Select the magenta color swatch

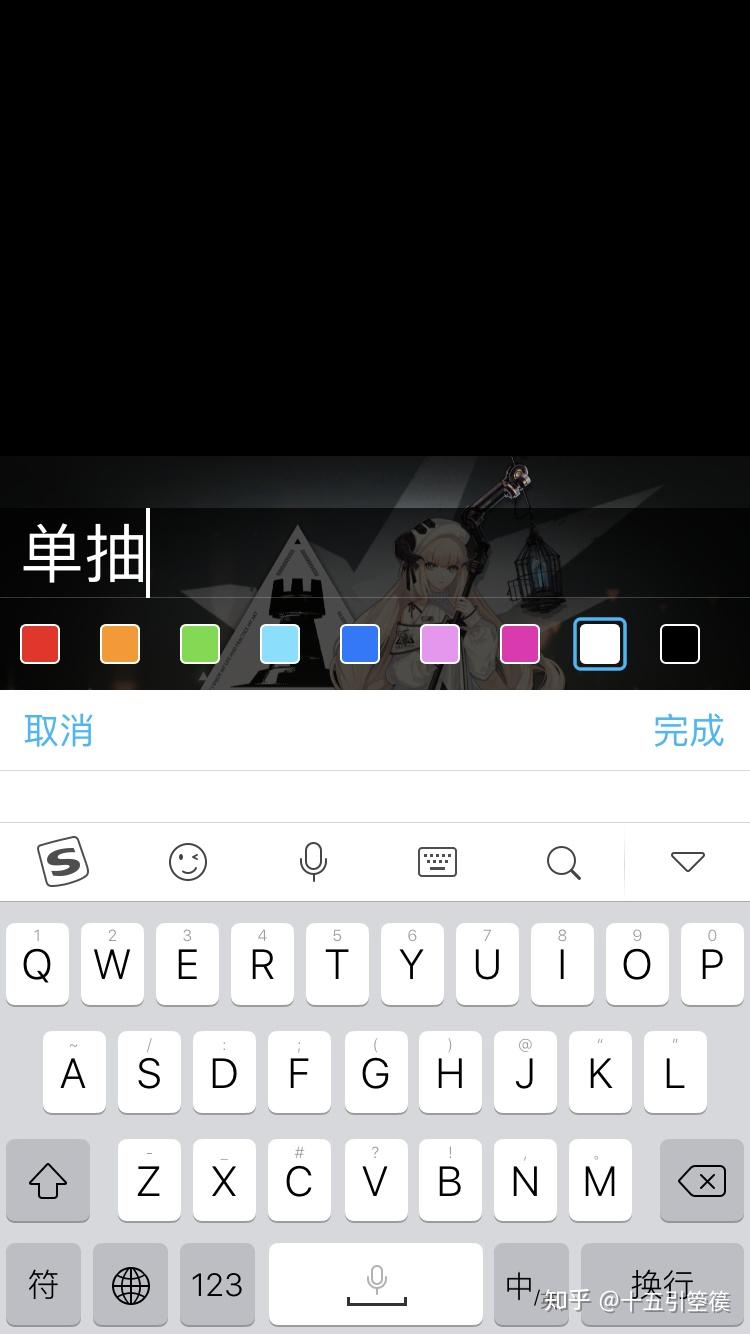pos(520,644)
